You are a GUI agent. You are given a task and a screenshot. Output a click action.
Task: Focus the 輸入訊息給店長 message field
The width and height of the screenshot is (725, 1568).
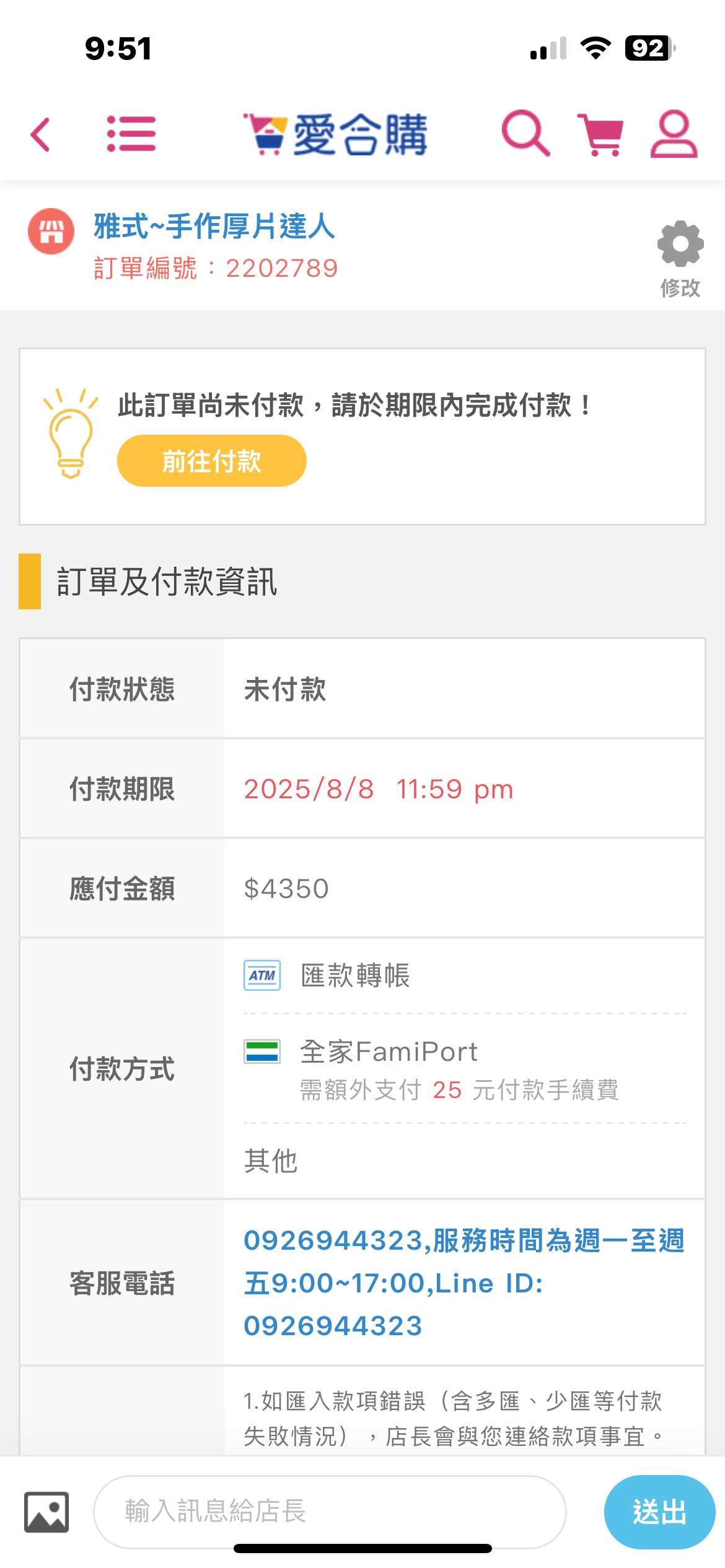330,1512
